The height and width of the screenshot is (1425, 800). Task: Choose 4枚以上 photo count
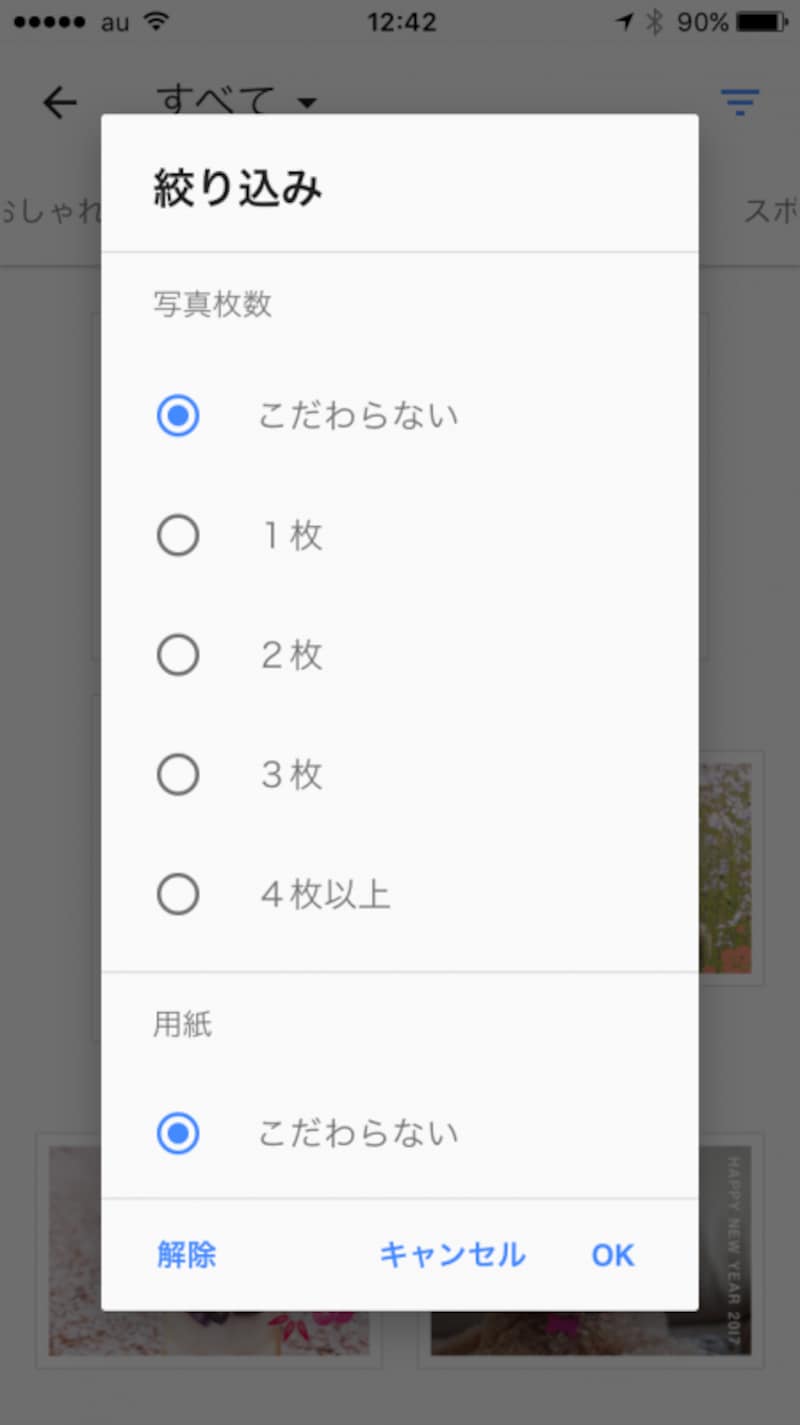click(x=178, y=894)
